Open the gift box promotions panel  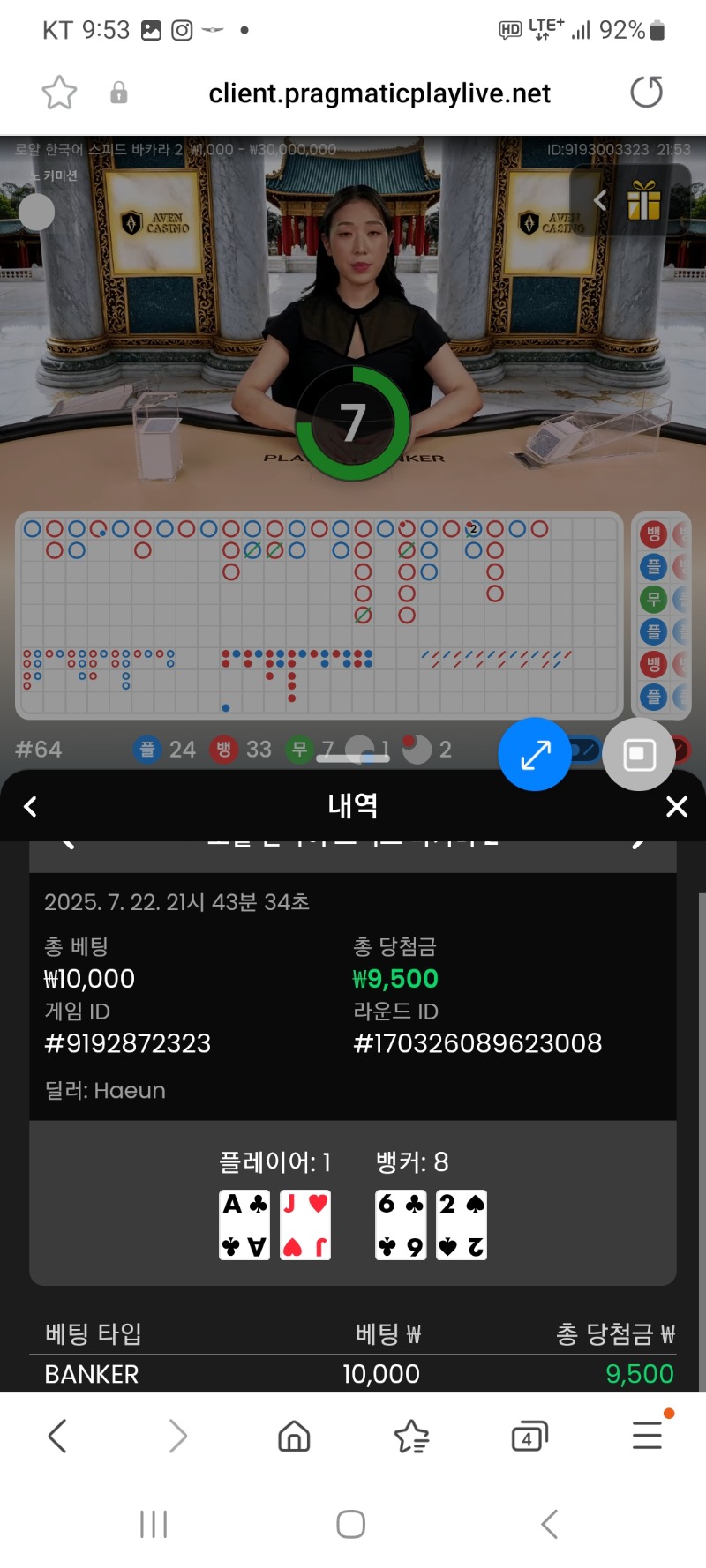(644, 200)
